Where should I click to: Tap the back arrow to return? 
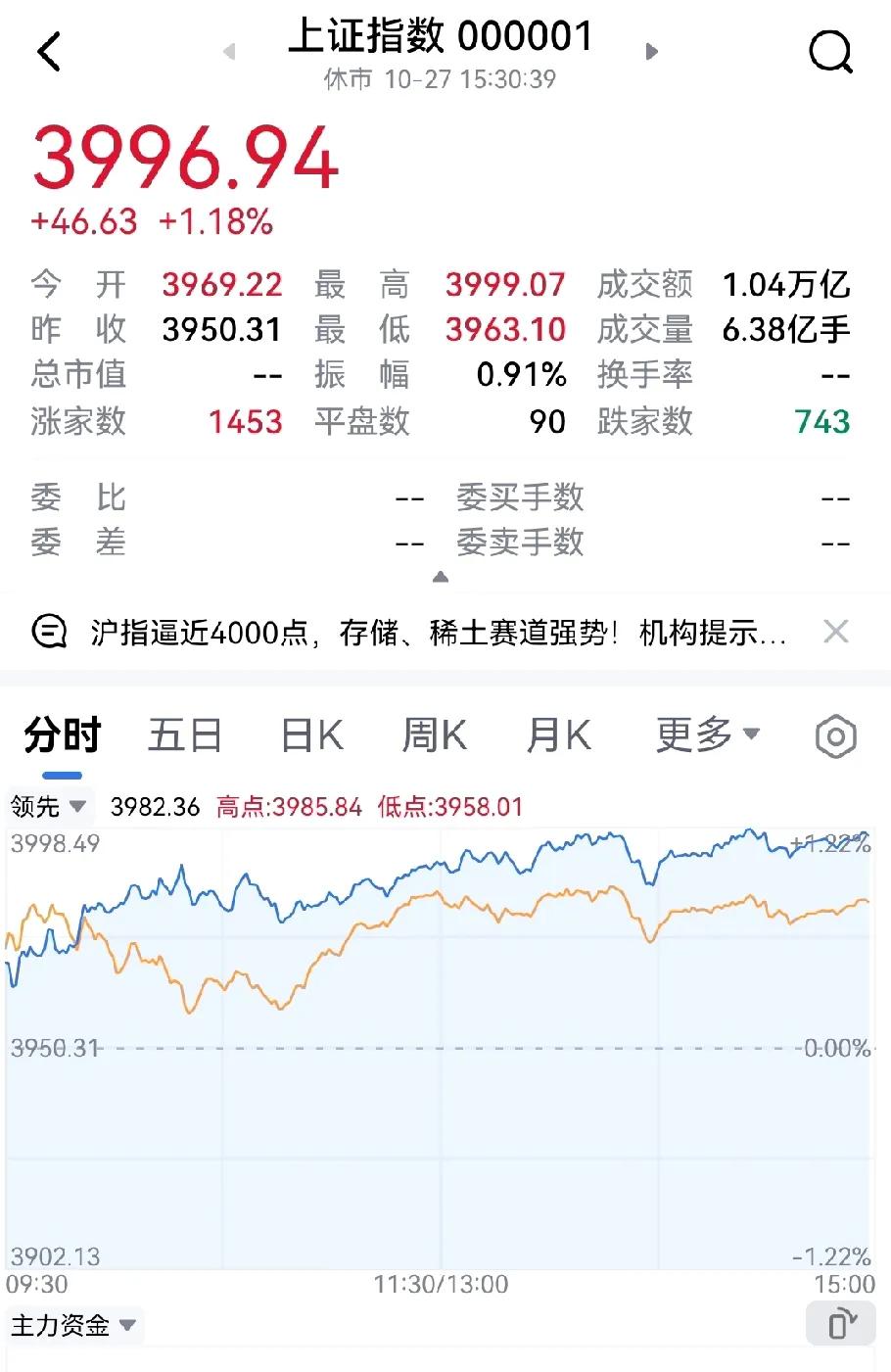point(49,51)
